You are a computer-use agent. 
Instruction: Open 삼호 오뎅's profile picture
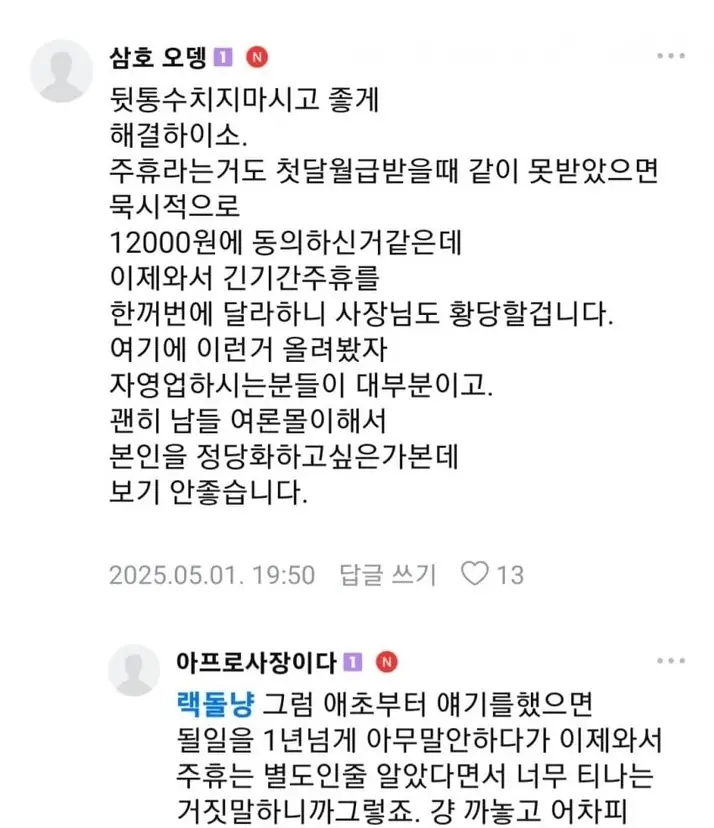pyautogui.click(x=63, y=71)
